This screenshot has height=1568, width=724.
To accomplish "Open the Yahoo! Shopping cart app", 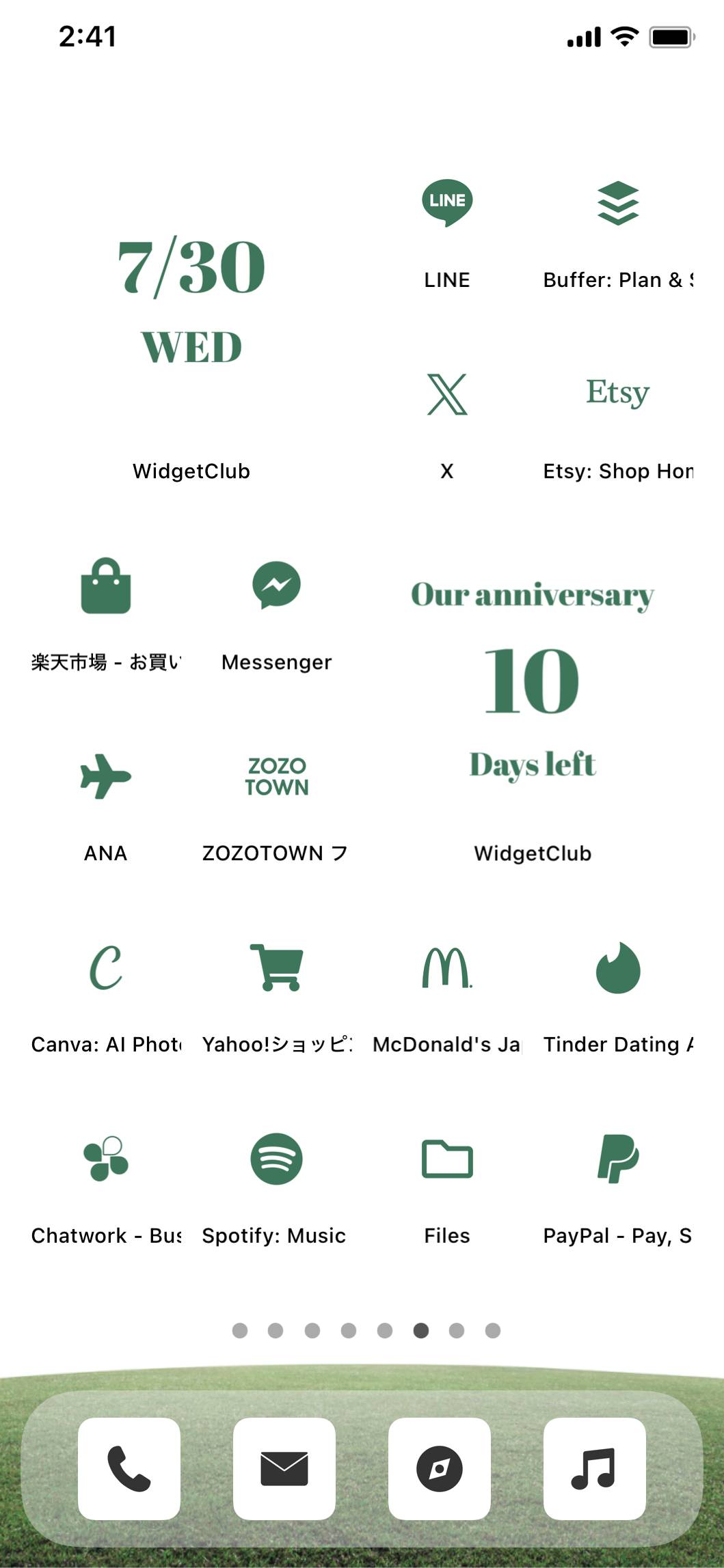I will pos(276,968).
